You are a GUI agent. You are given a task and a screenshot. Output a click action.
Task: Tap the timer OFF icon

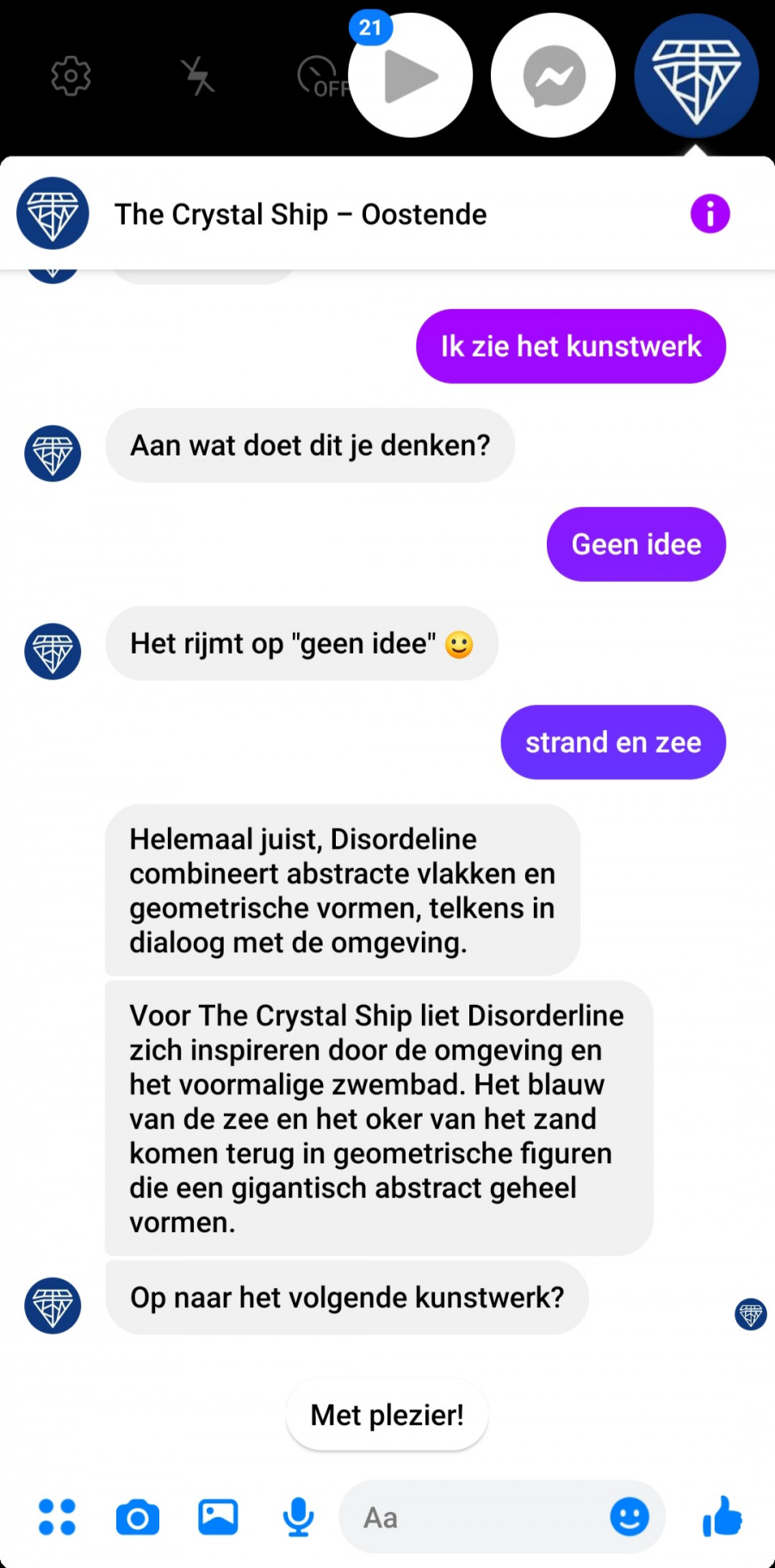click(322, 77)
